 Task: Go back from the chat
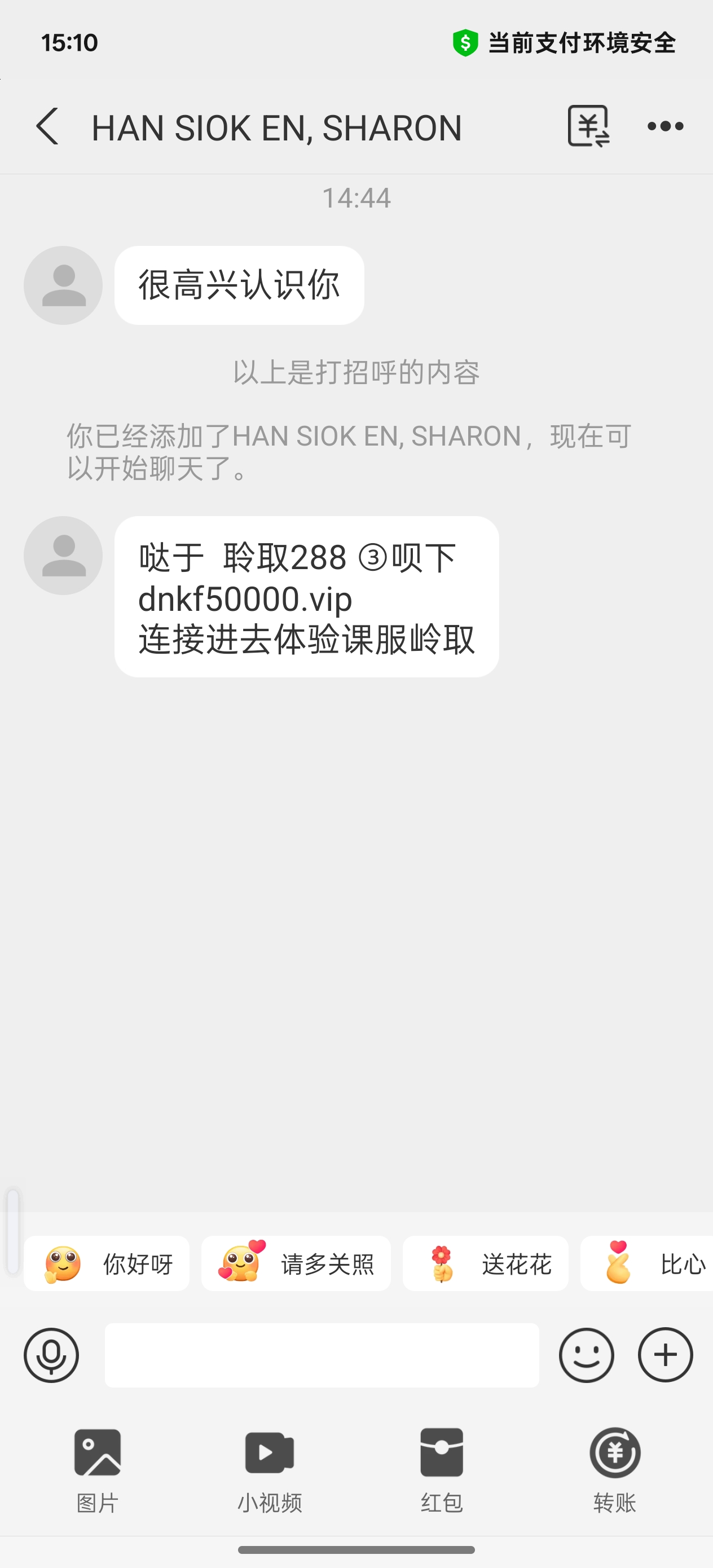[x=47, y=126]
